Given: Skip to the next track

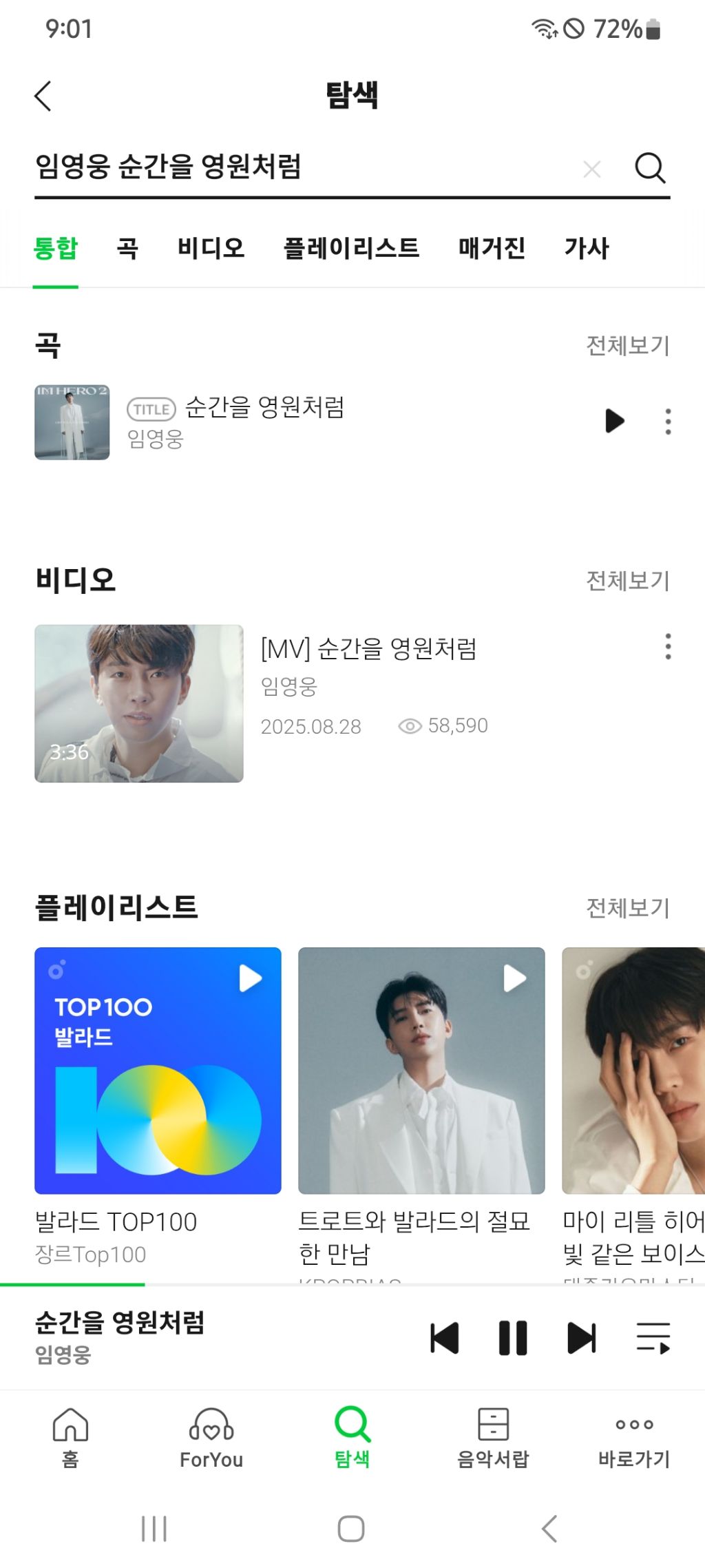Looking at the screenshot, I should [x=582, y=1338].
